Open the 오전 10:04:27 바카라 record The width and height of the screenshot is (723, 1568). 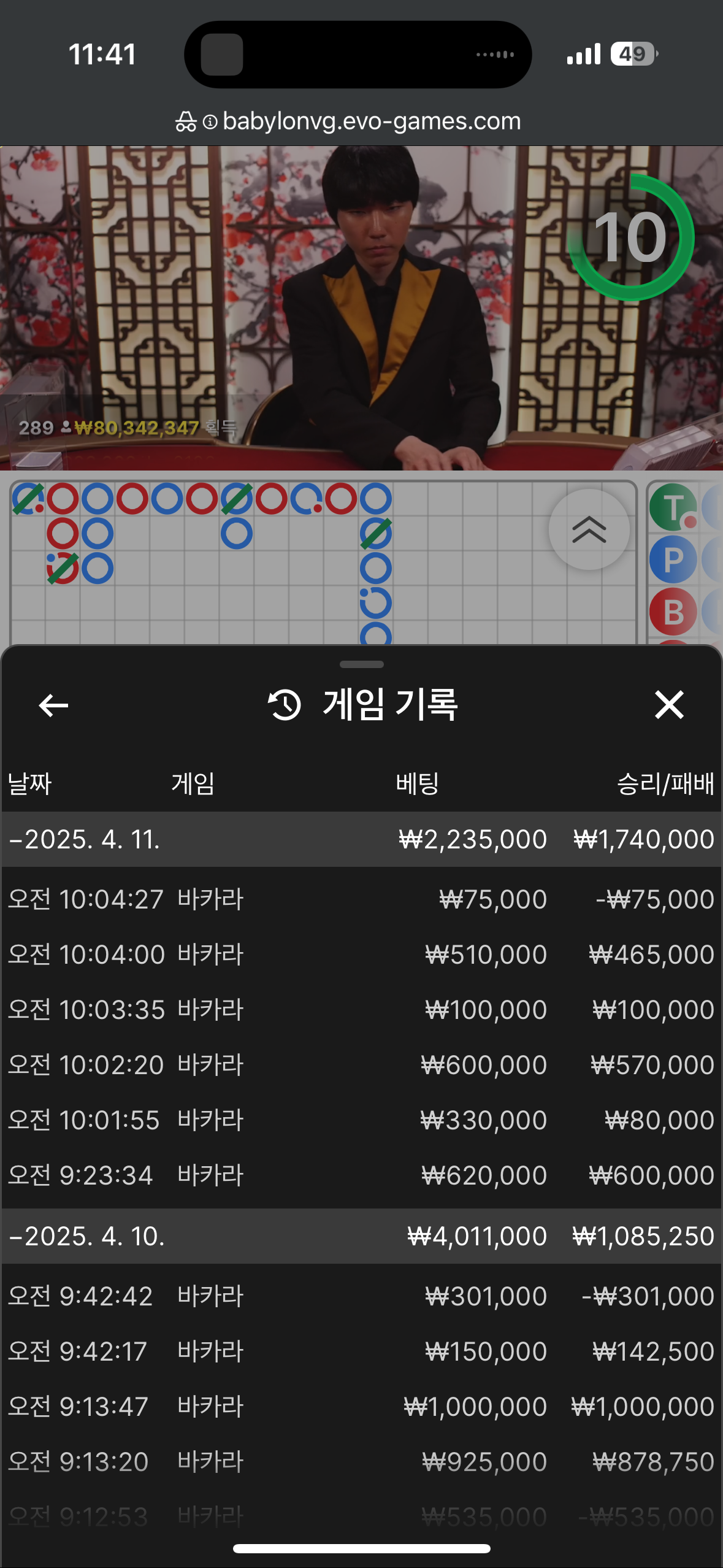coord(361,899)
